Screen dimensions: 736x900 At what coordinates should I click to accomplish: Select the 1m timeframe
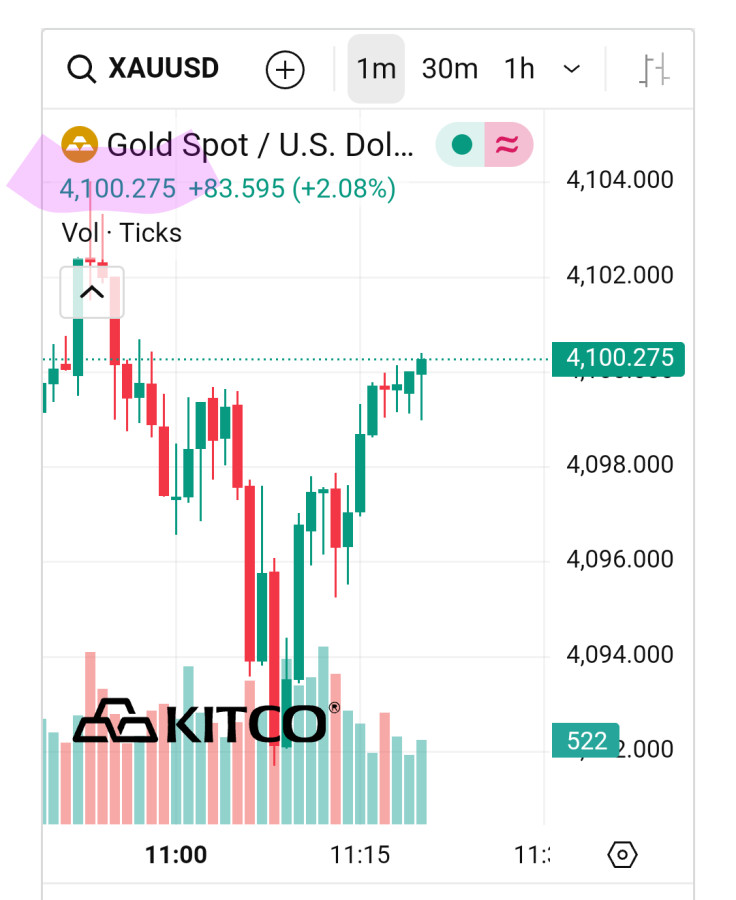point(376,69)
